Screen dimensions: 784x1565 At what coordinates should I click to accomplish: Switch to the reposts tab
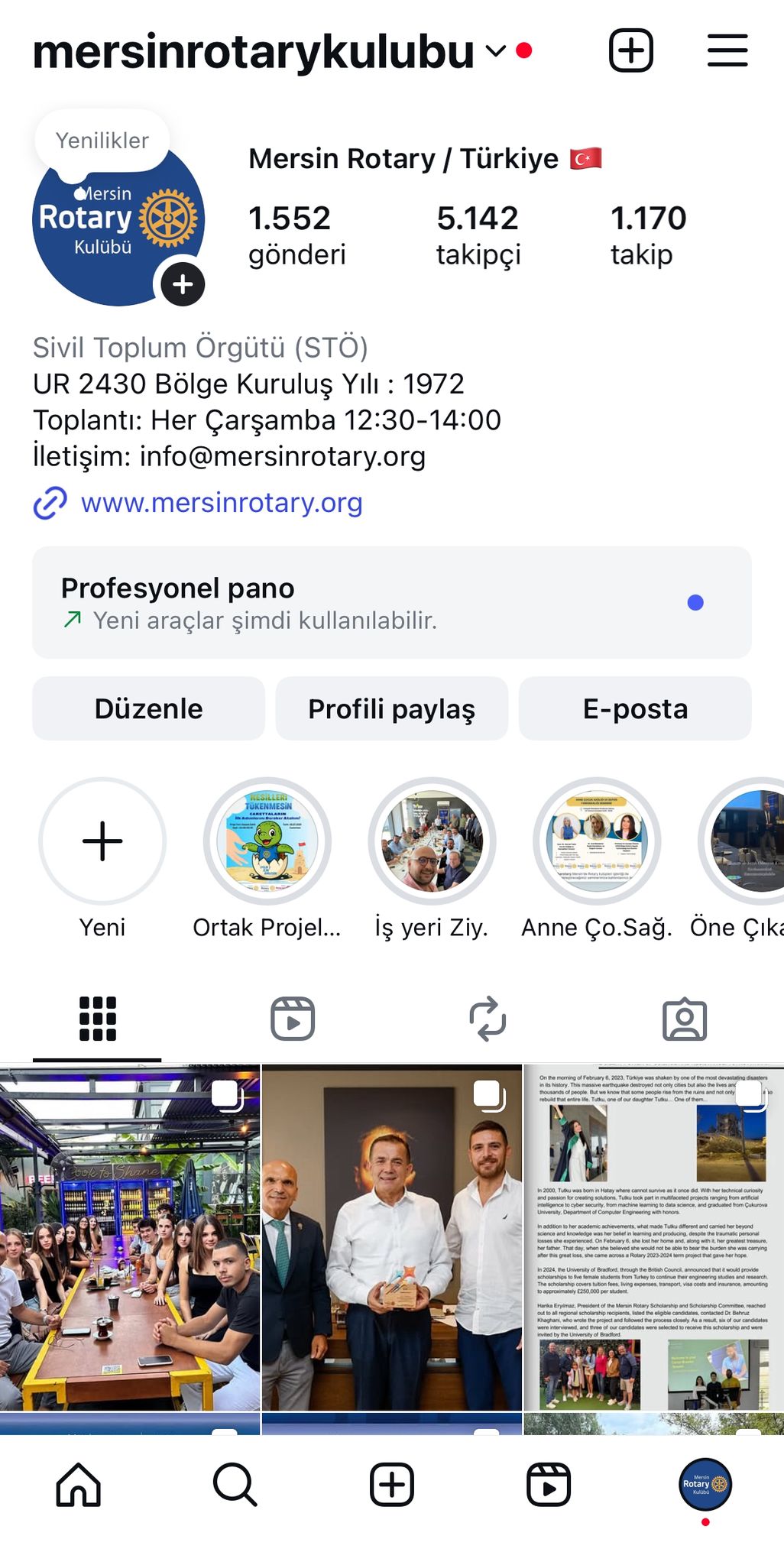[488, 1019]
